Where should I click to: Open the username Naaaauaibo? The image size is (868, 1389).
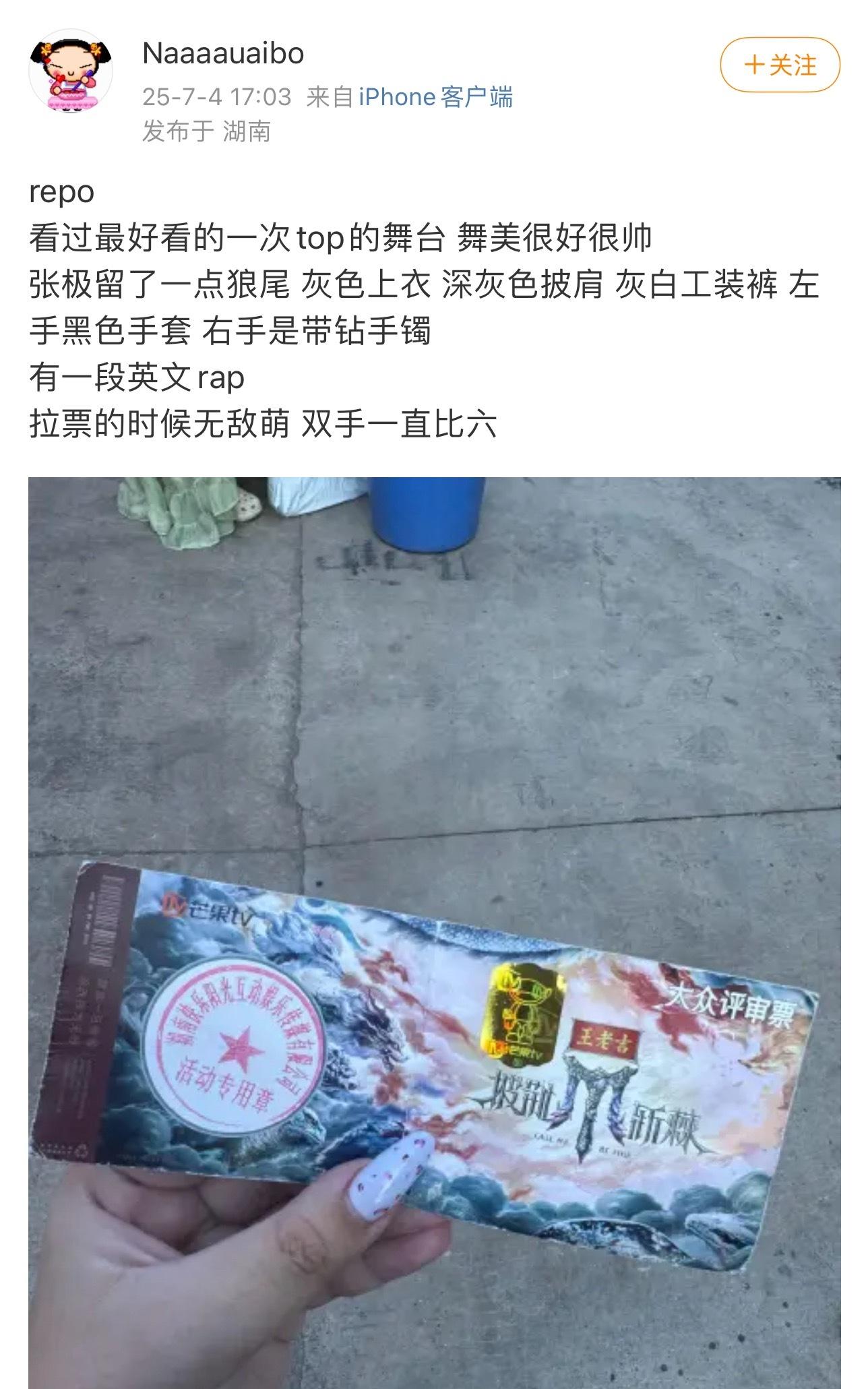click(x=223, y=53)
